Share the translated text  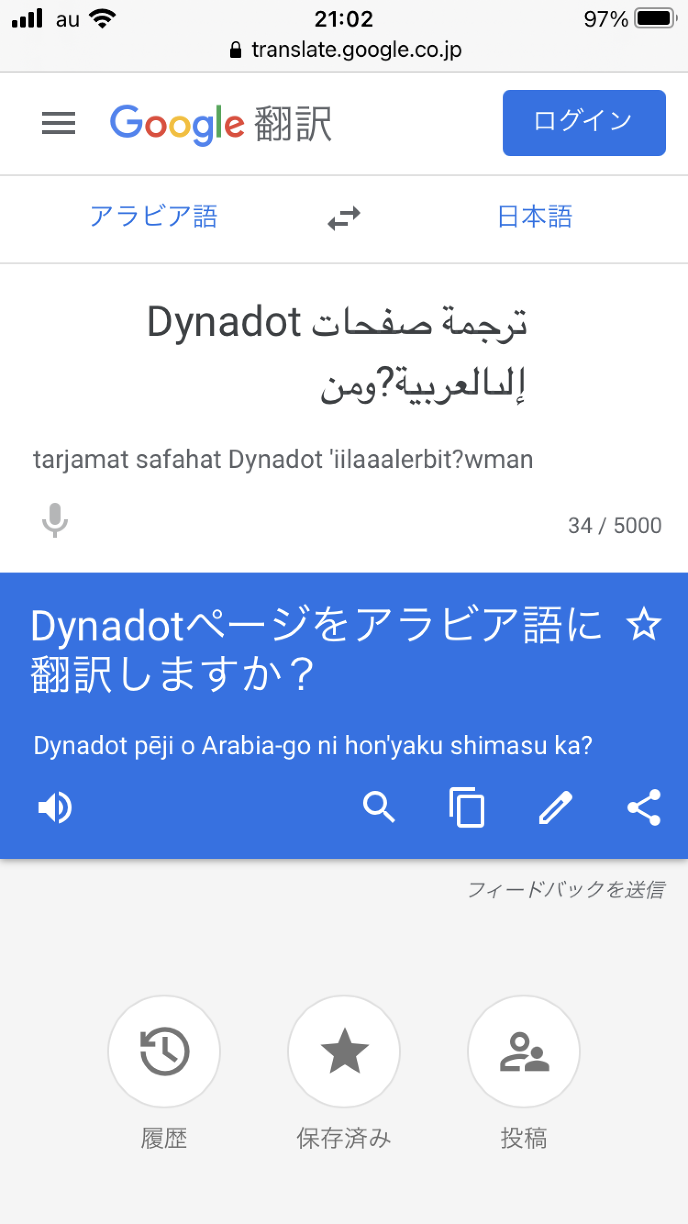pos(643,807)
